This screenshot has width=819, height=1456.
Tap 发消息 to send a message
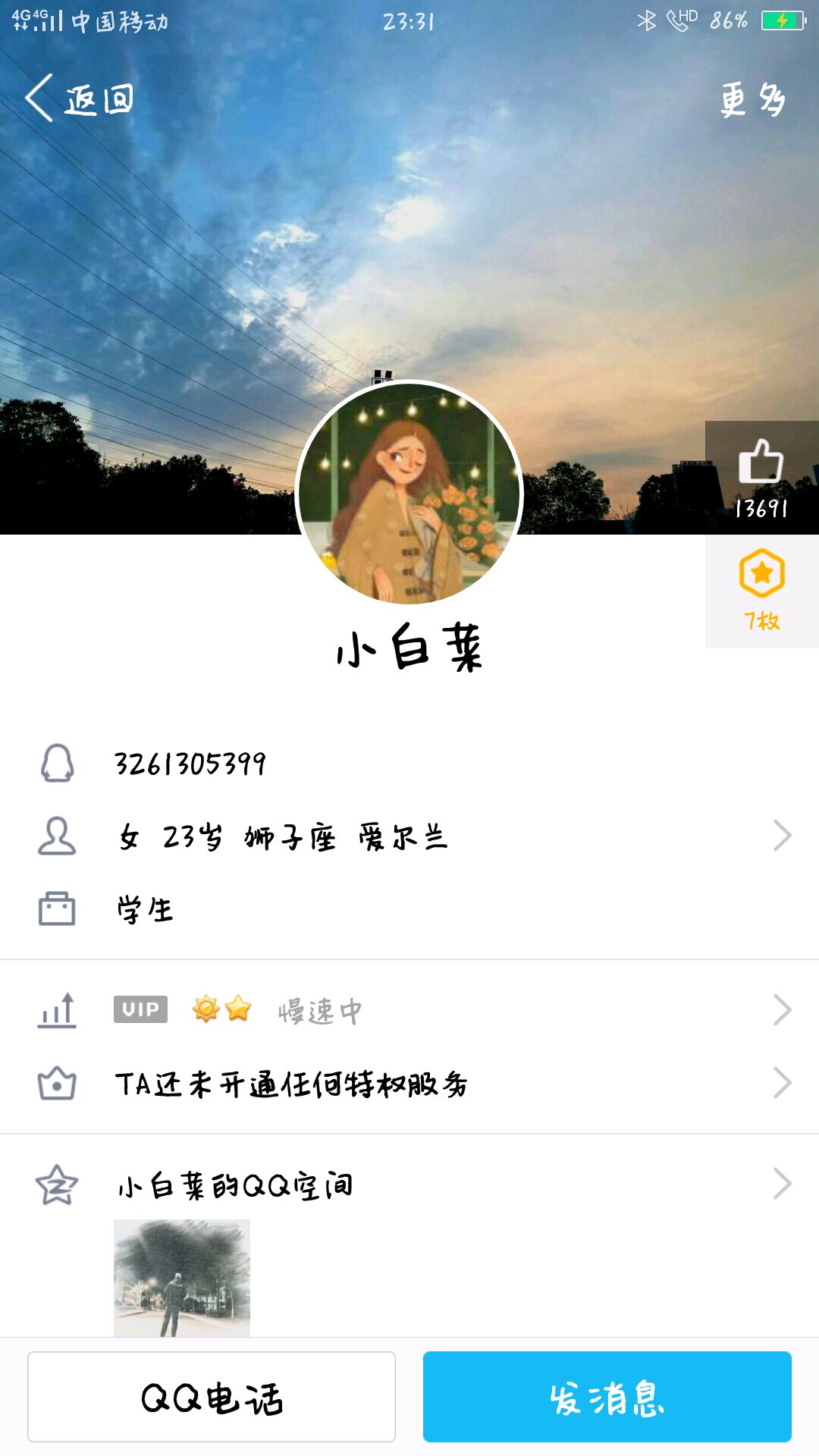[x=607, y=1397]
